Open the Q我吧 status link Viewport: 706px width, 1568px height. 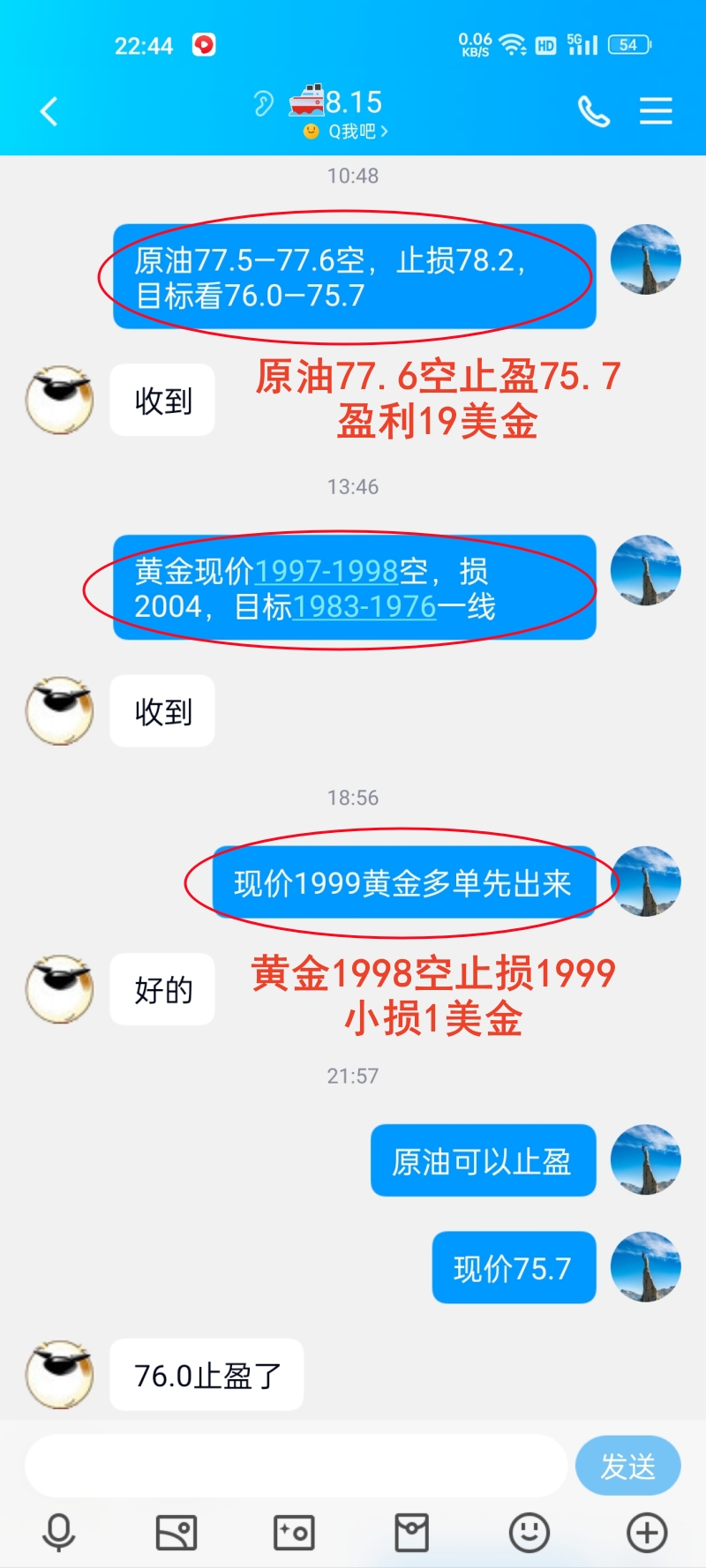tap(346, 131)
